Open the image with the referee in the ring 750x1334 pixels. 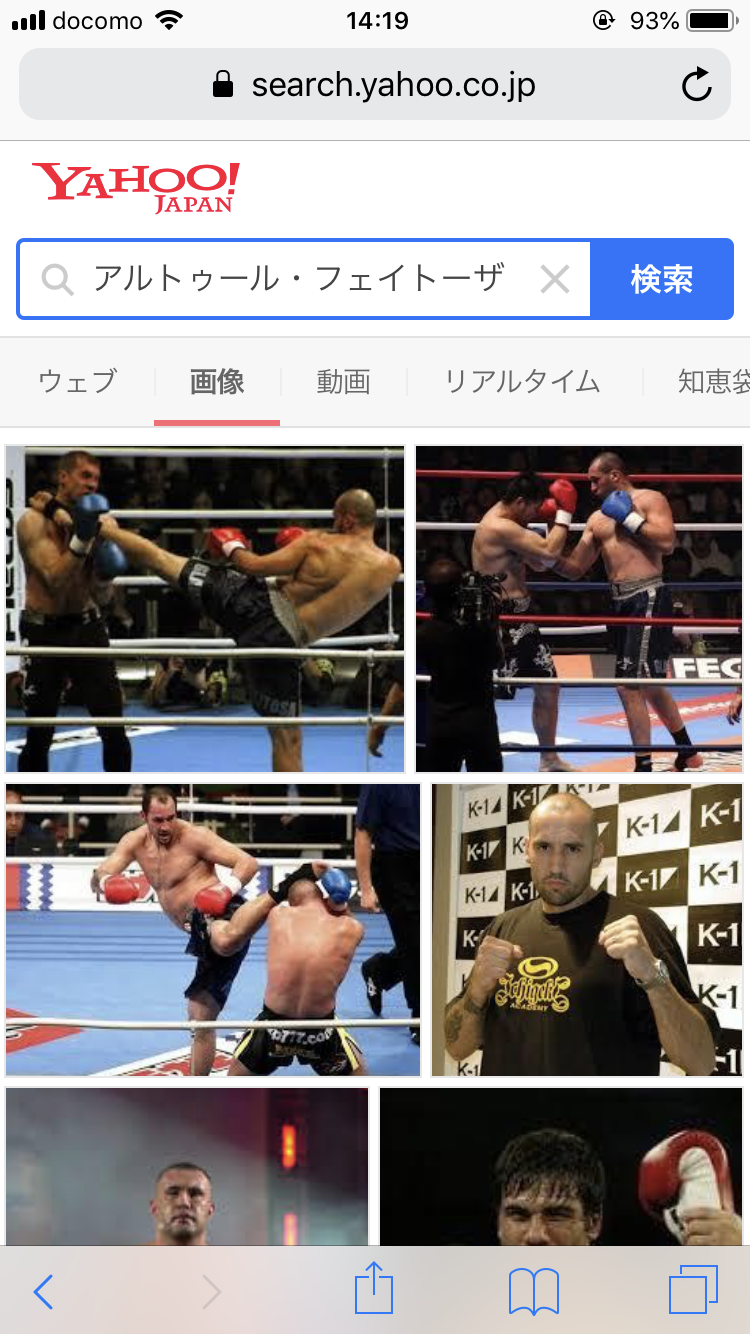pyautogui.click(x=213, y=930)
